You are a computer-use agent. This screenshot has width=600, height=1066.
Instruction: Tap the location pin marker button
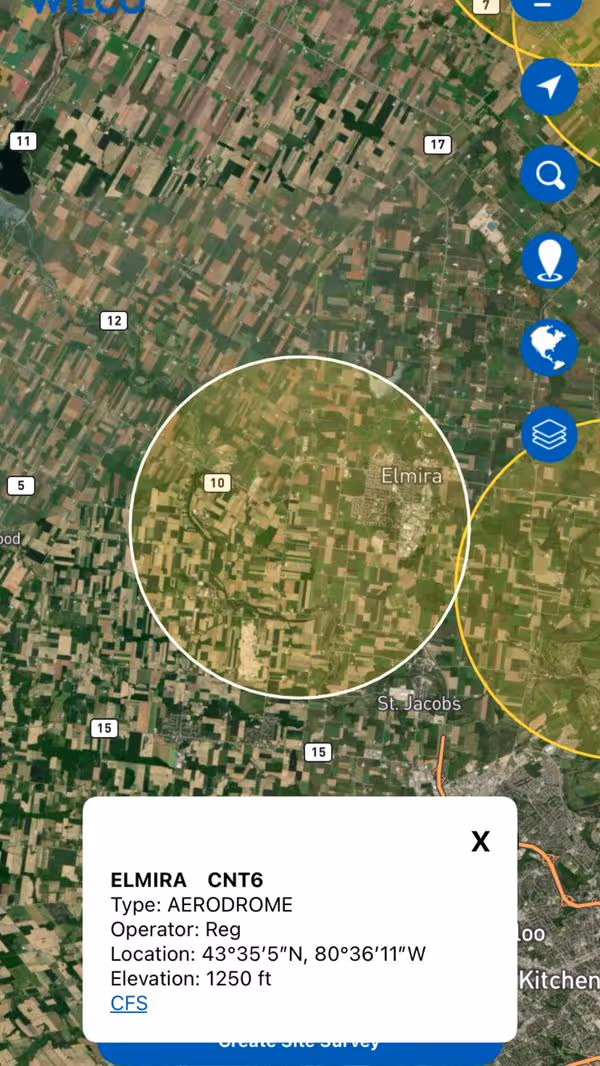point(549,261)
